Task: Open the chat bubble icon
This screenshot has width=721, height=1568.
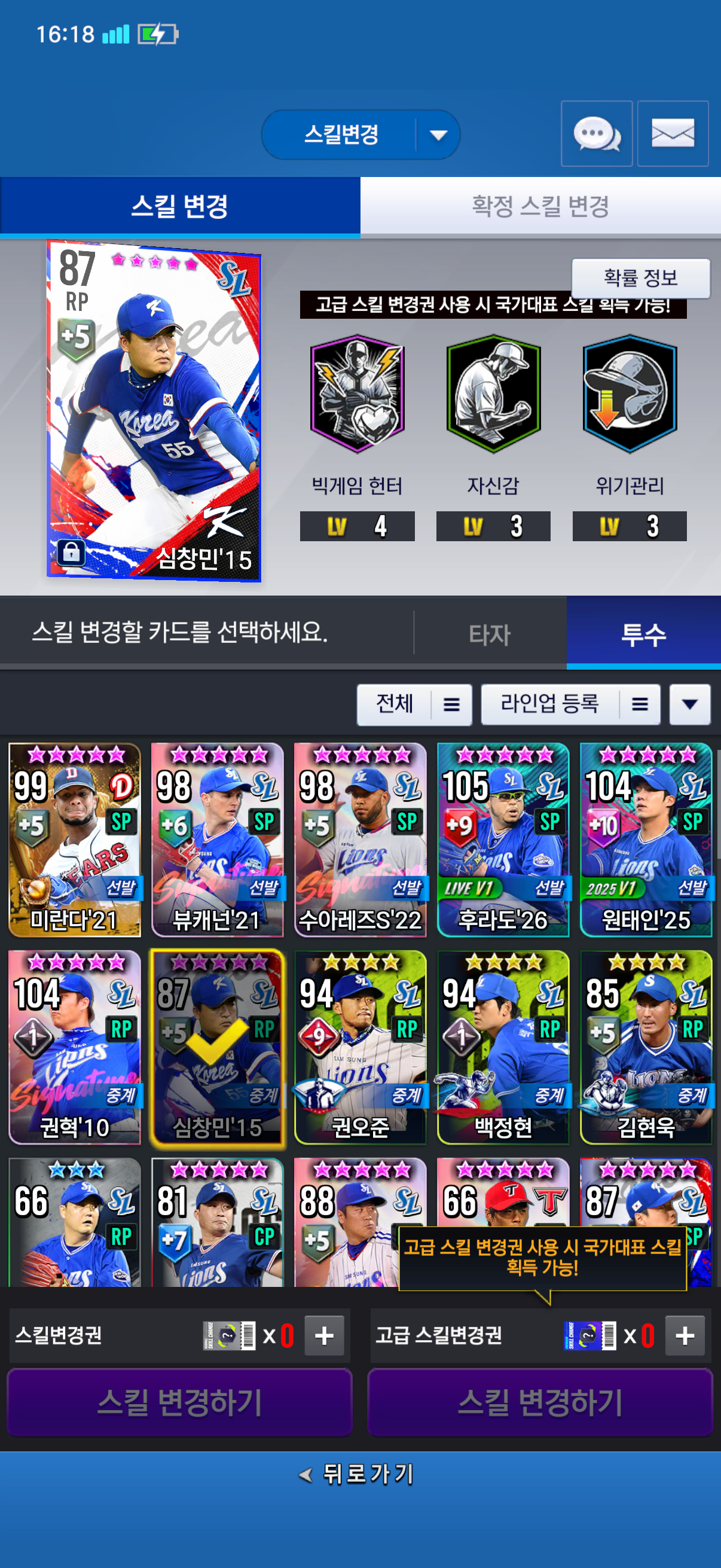Action: [x=596, y=134]
